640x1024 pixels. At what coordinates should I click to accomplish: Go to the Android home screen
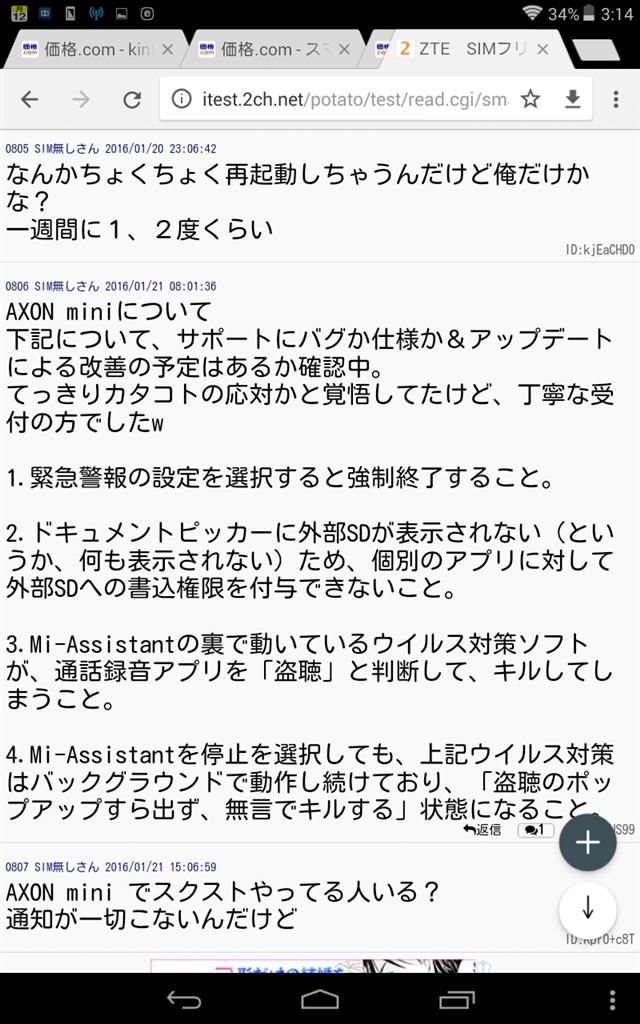320,999
